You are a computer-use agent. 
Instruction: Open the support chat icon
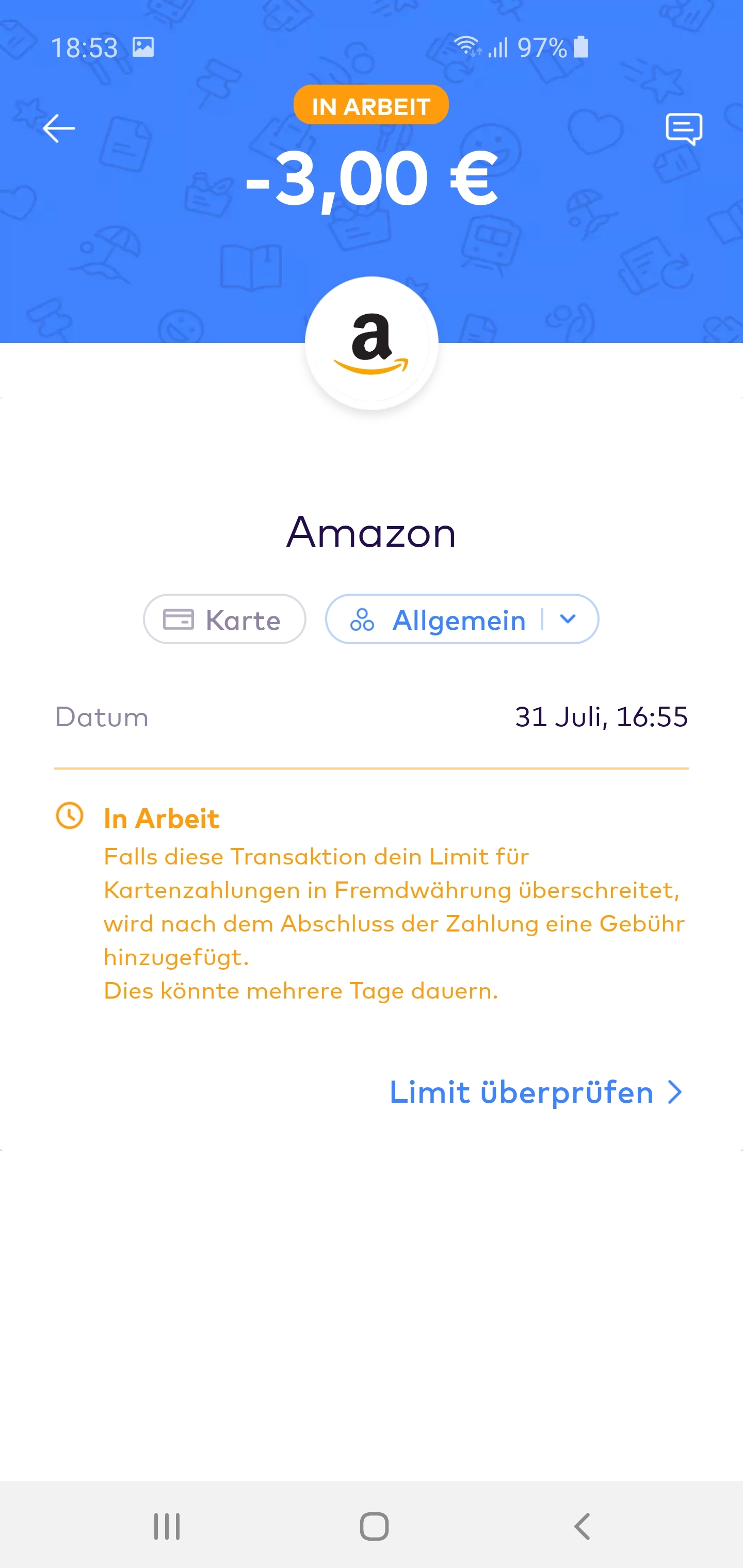point(683,128)
